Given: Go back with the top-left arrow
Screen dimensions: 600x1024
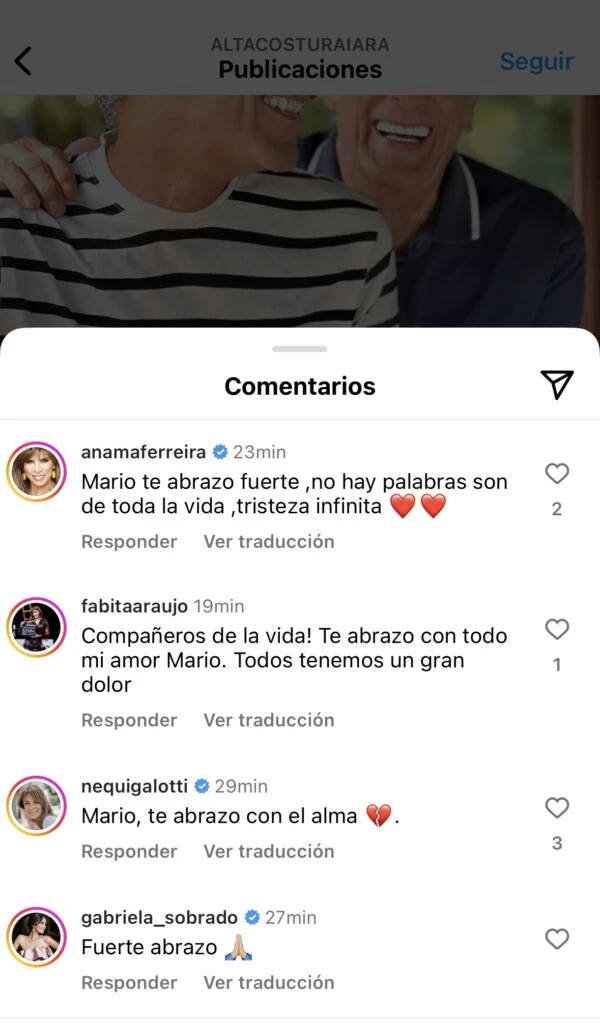Looking at the screenshot, I should (x=23, y=61).
